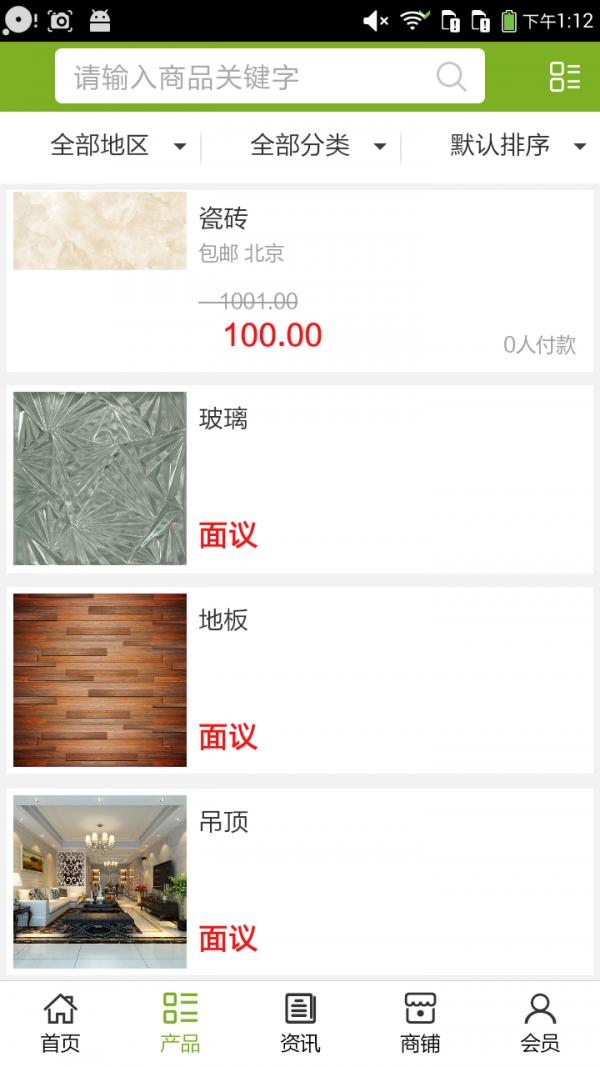Open the 默认排序 sorting dropdown
The width and height of the screenshot is (600, 1067).
pos(517,146)
